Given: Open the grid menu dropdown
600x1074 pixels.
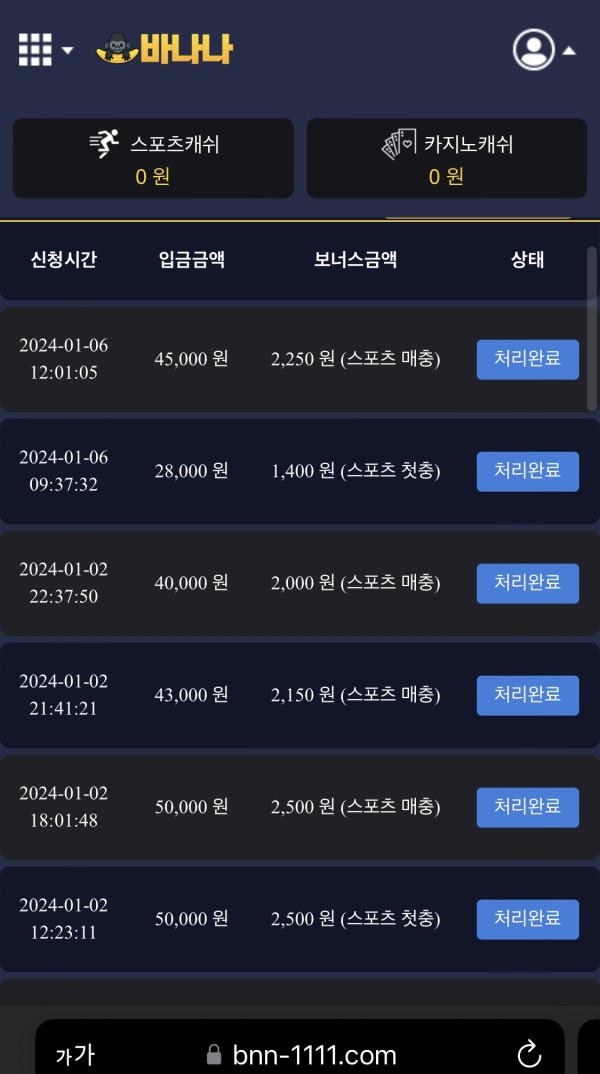Looking at the screenshot, I should pos(44,50).
